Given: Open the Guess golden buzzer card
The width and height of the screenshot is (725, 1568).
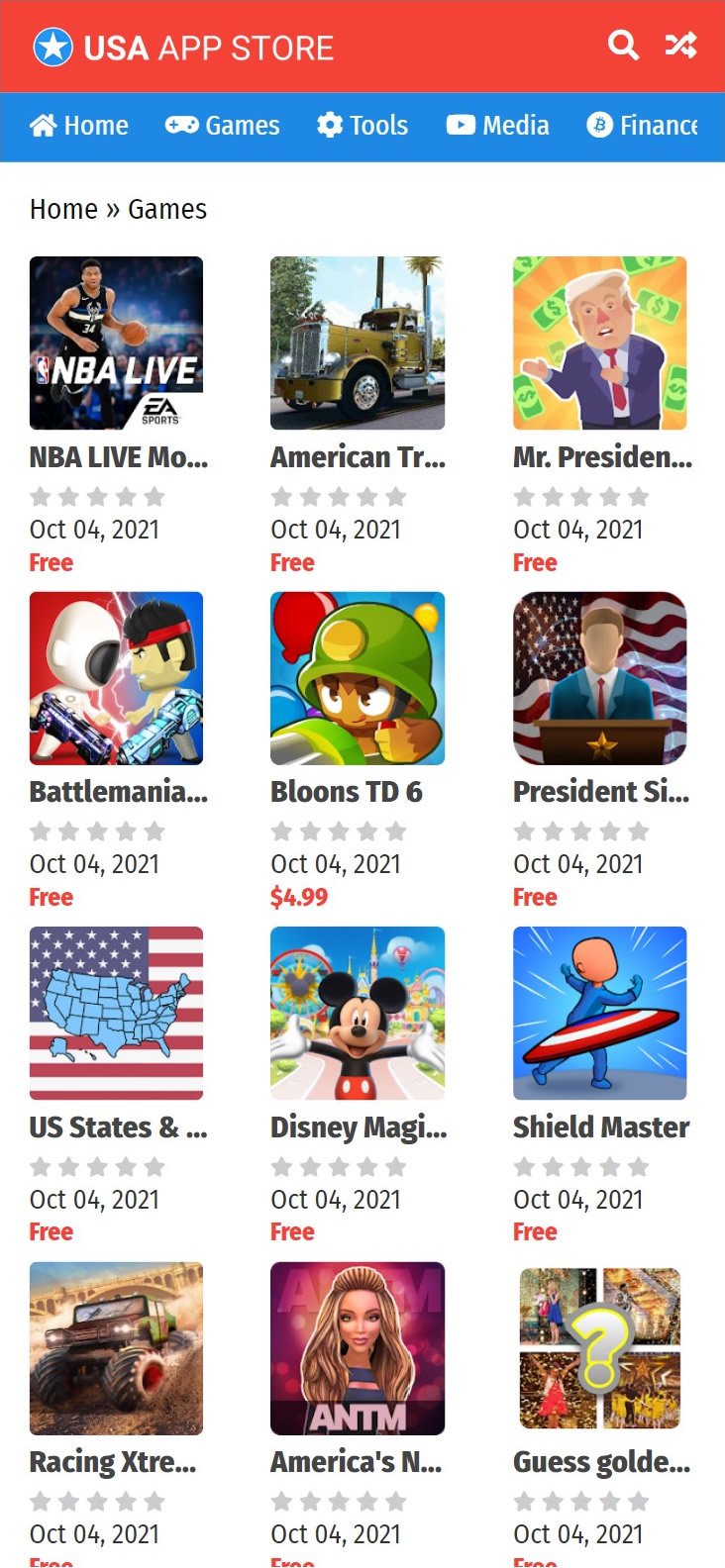Looking at the screenshot, I should (x=599, y=1347).
